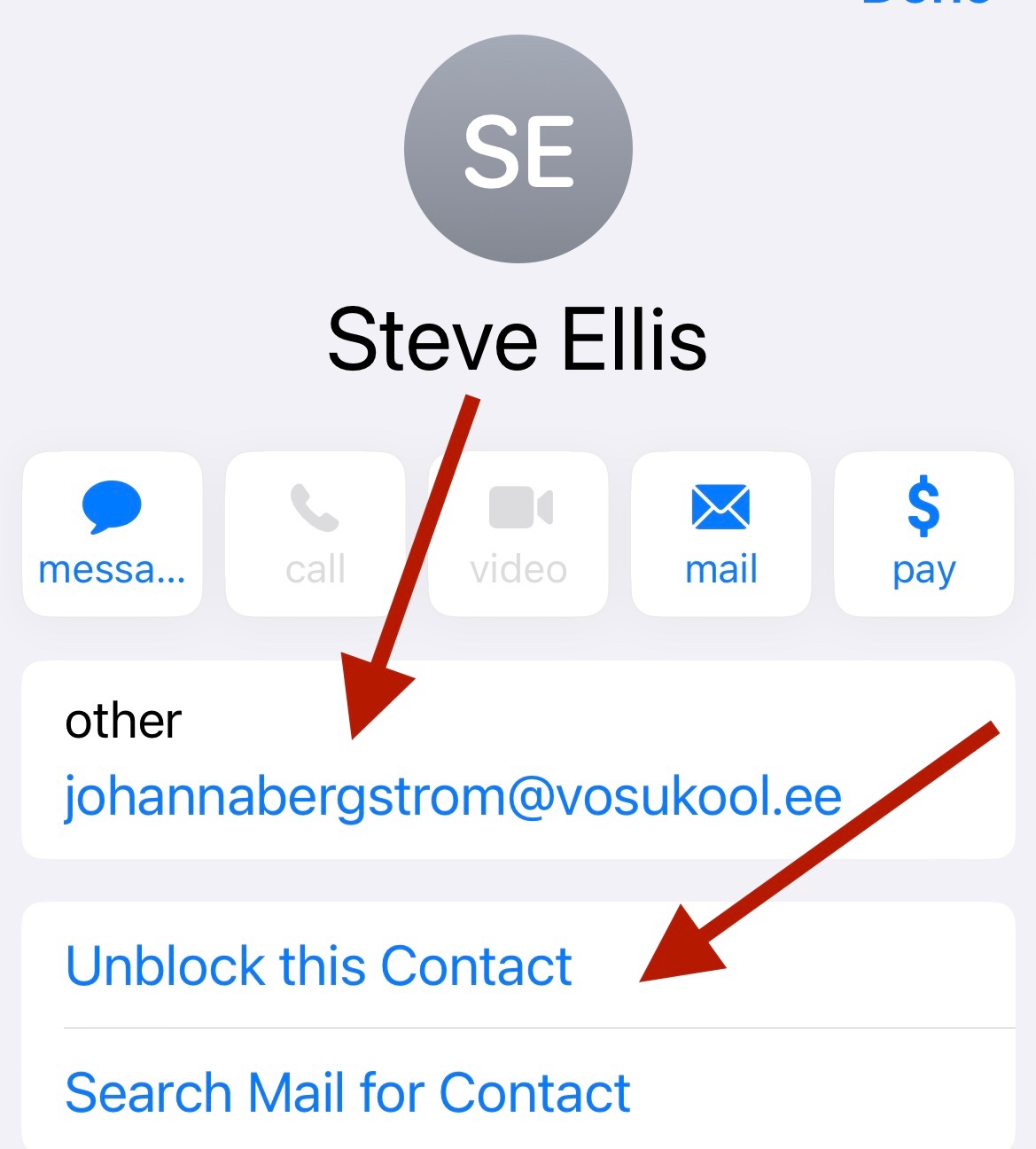Select Search Mail for Contact
This screenshot has height=1149, width=1036.
coord(347,1092)
